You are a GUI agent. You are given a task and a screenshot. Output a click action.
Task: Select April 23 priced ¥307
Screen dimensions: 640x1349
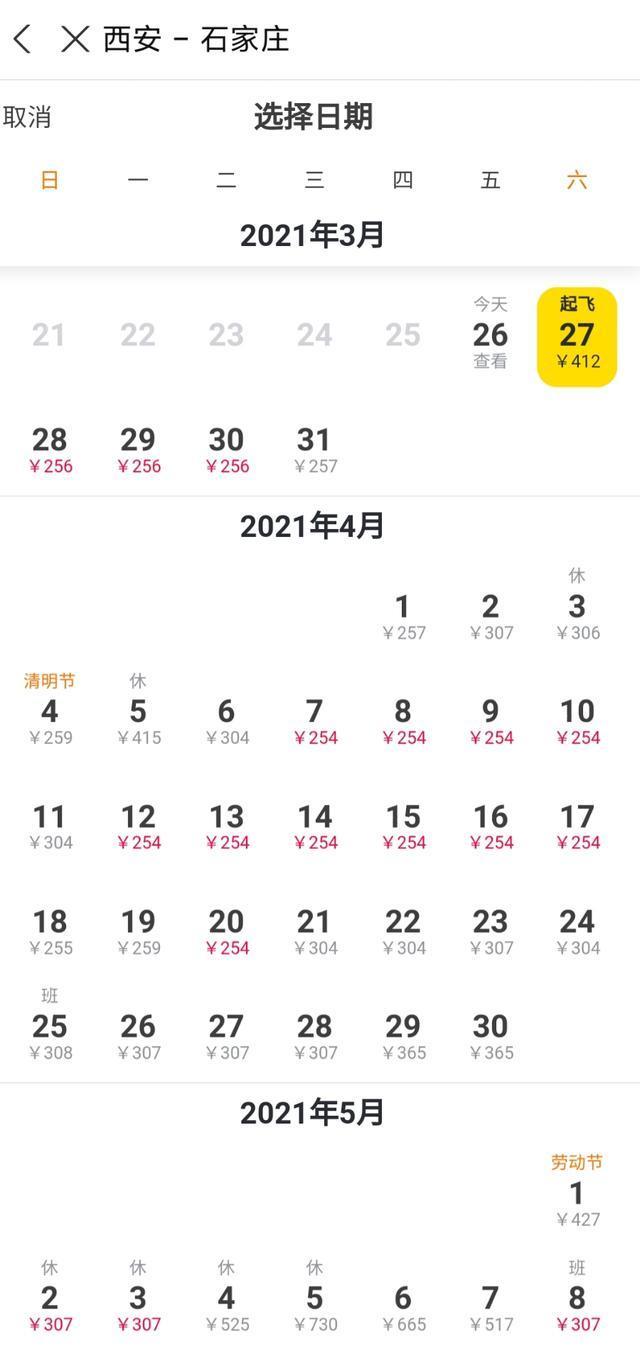pos(490,930)
